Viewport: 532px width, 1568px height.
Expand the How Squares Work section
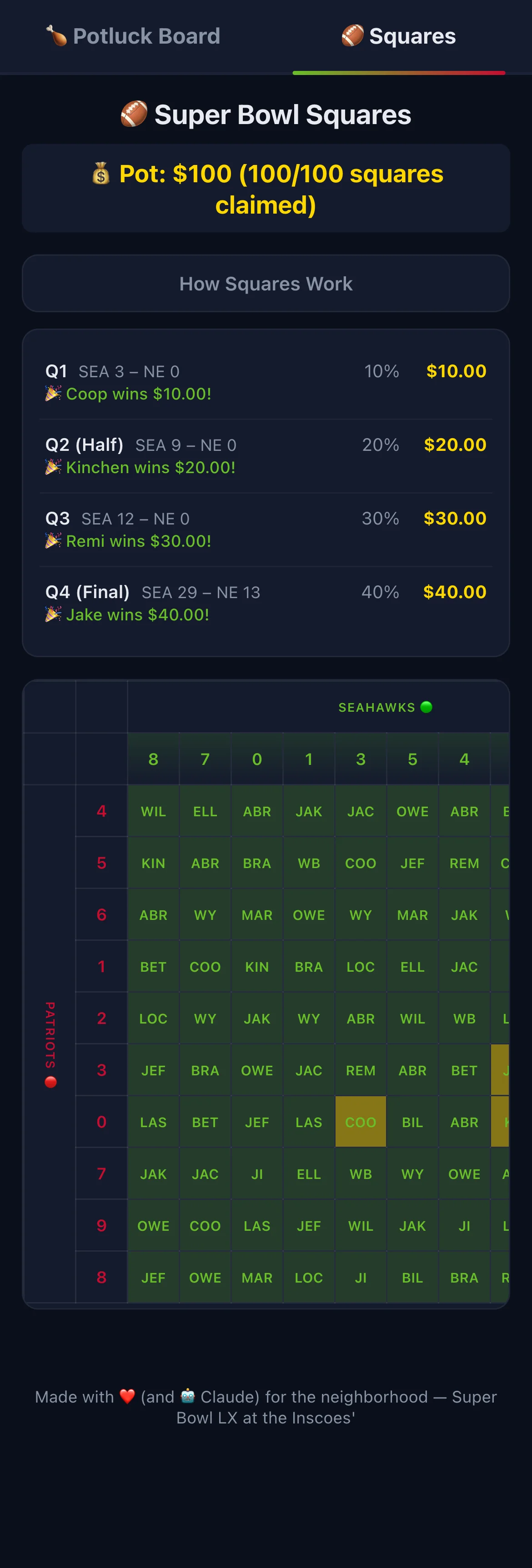tap(266, 284)
